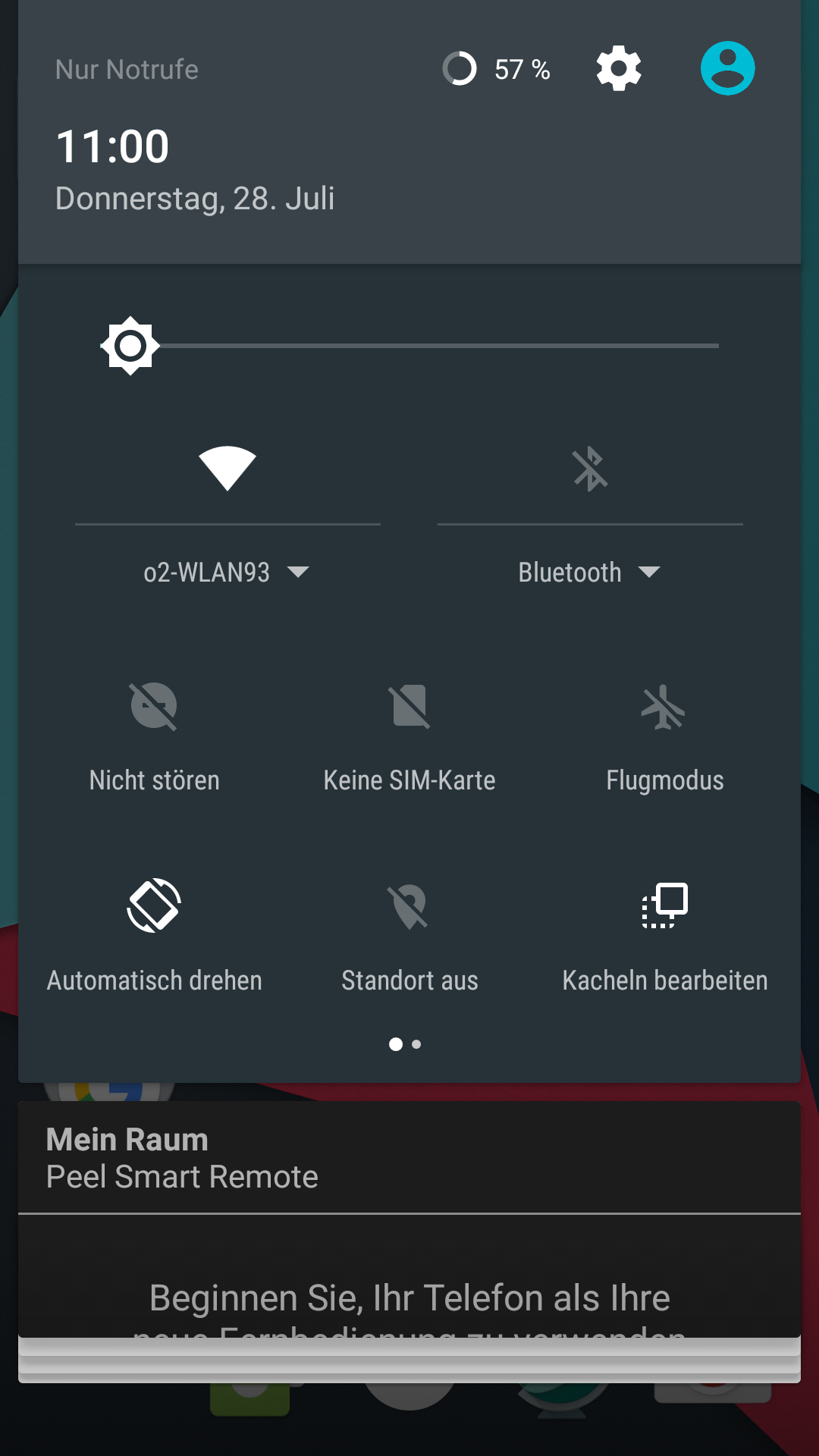This screenshot has height=1456, width=819.
Task: Open the user profile switcher
Action: click(727, 69)
